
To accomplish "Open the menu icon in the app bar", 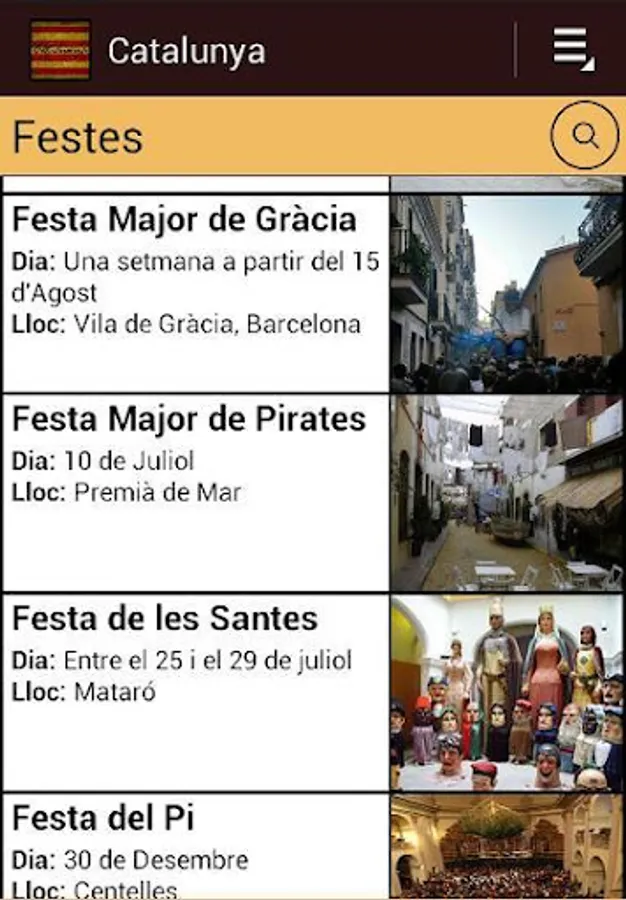I will tap(573, 49).
